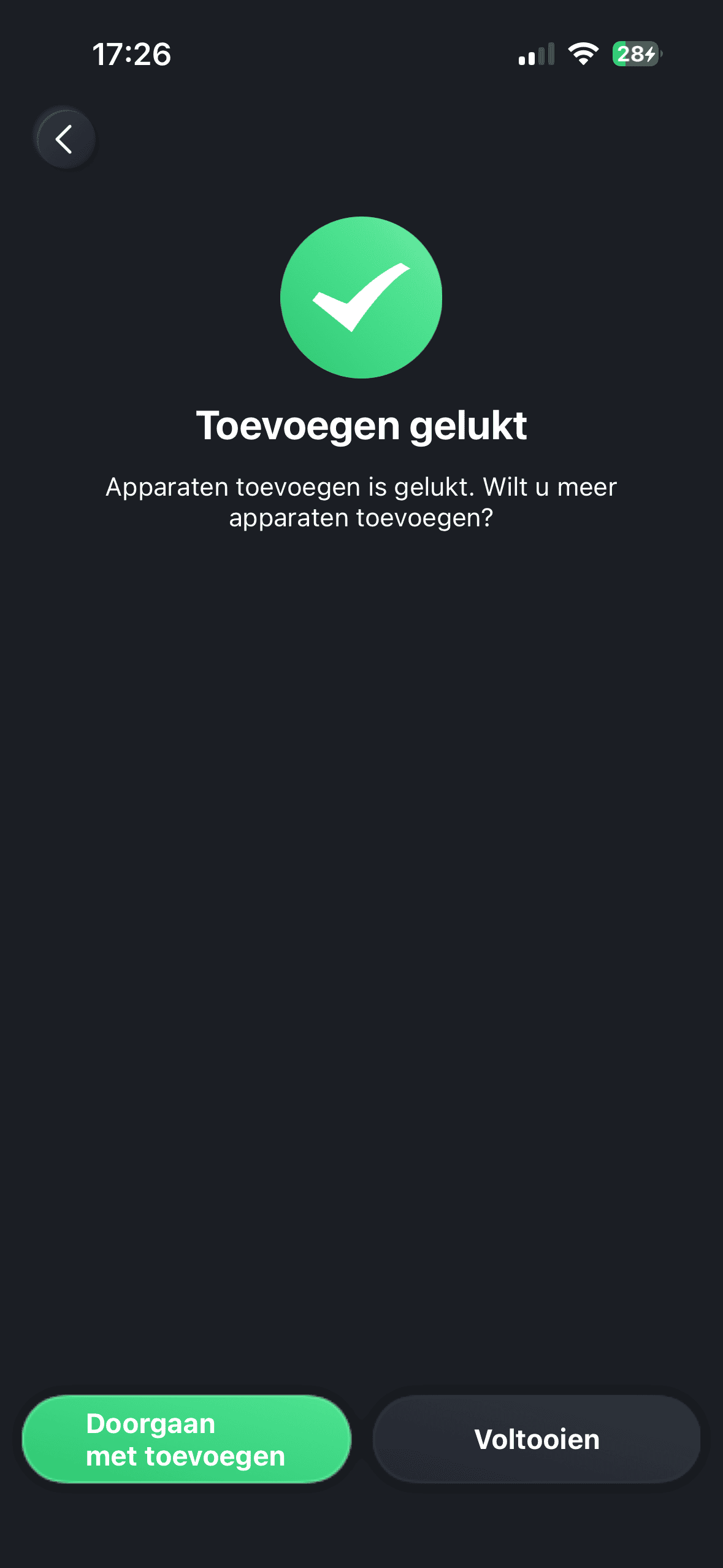723x1568 pixels.
Task: Go back using the top-left arrow
Action: pos(64,139)
